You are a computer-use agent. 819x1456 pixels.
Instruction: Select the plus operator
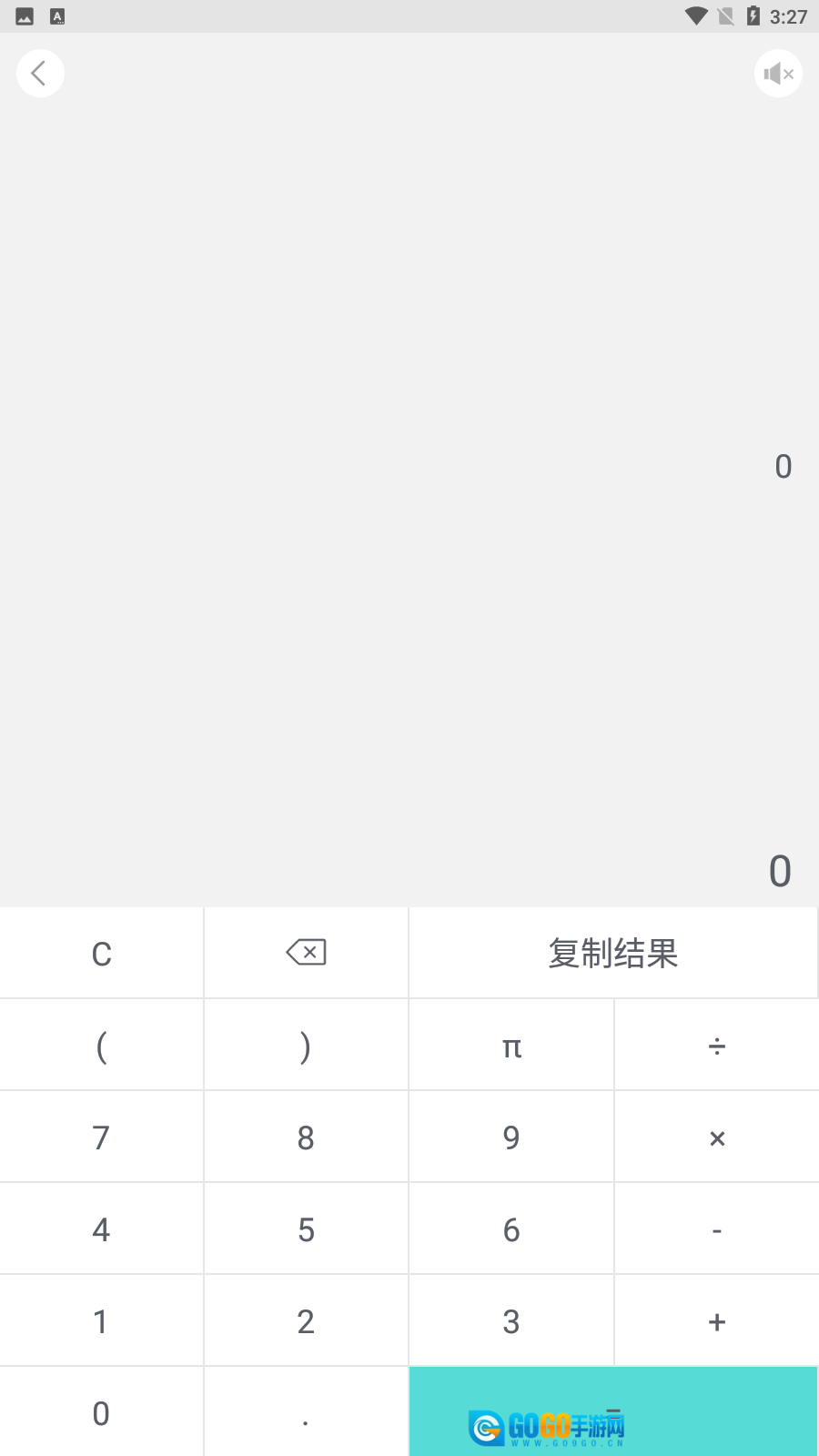pos(717,1321)
